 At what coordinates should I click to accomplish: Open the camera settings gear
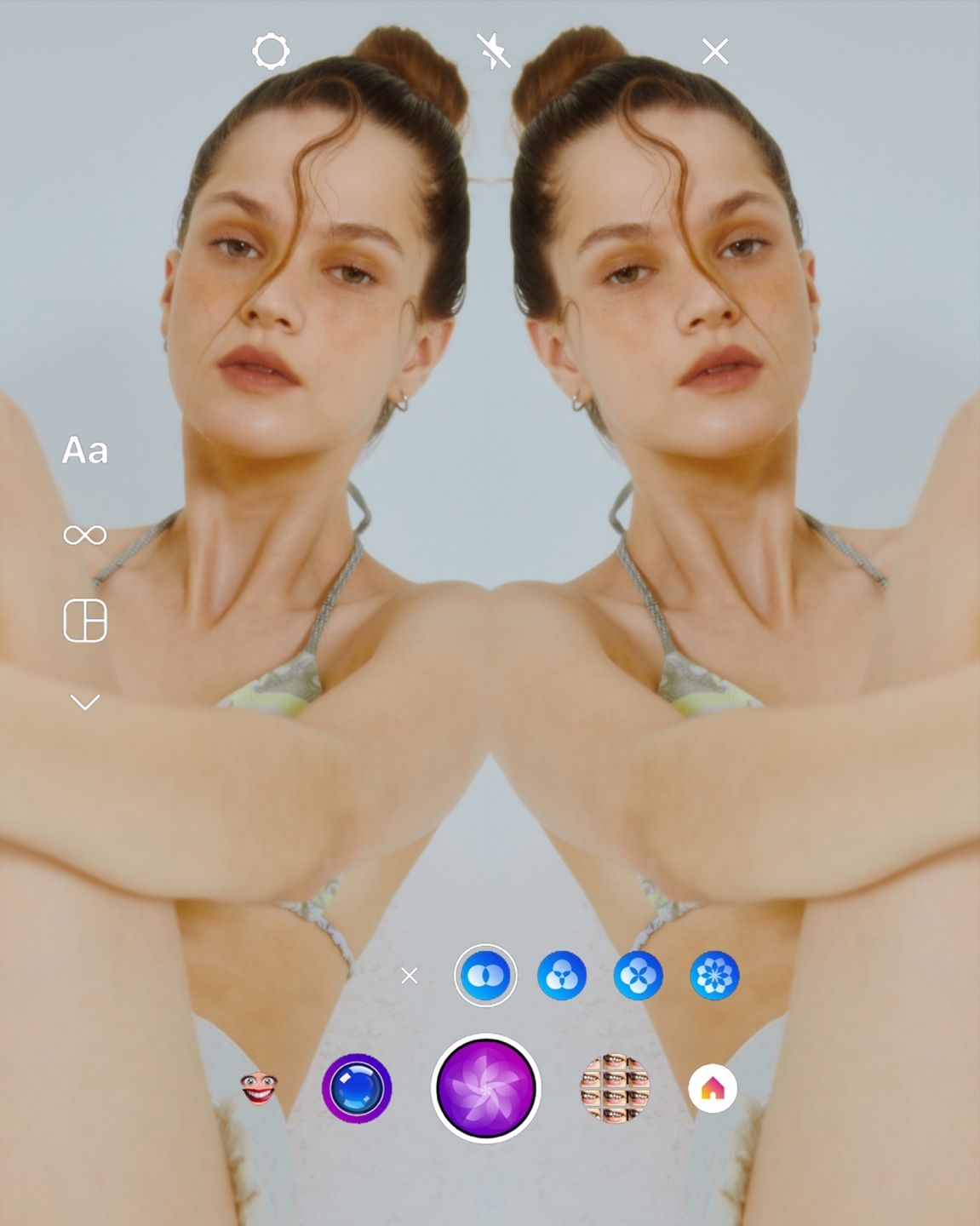[271, 52]
